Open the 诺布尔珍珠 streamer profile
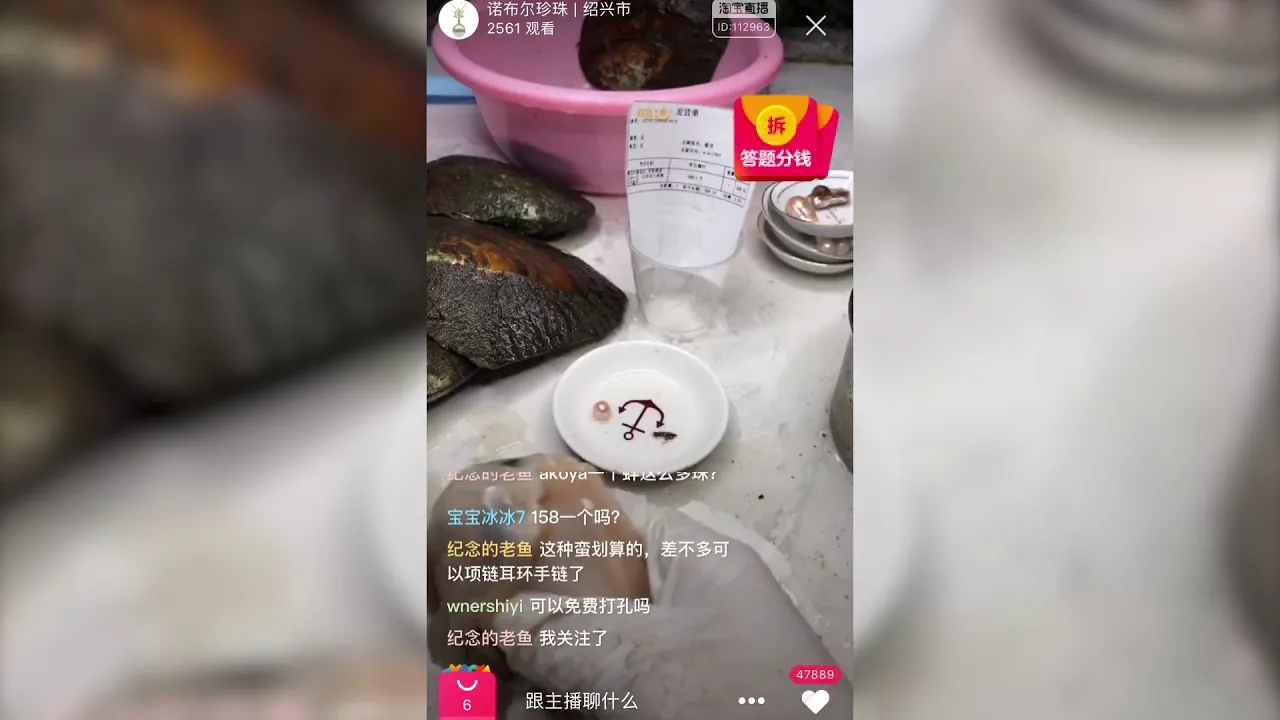 coord(458,19)
